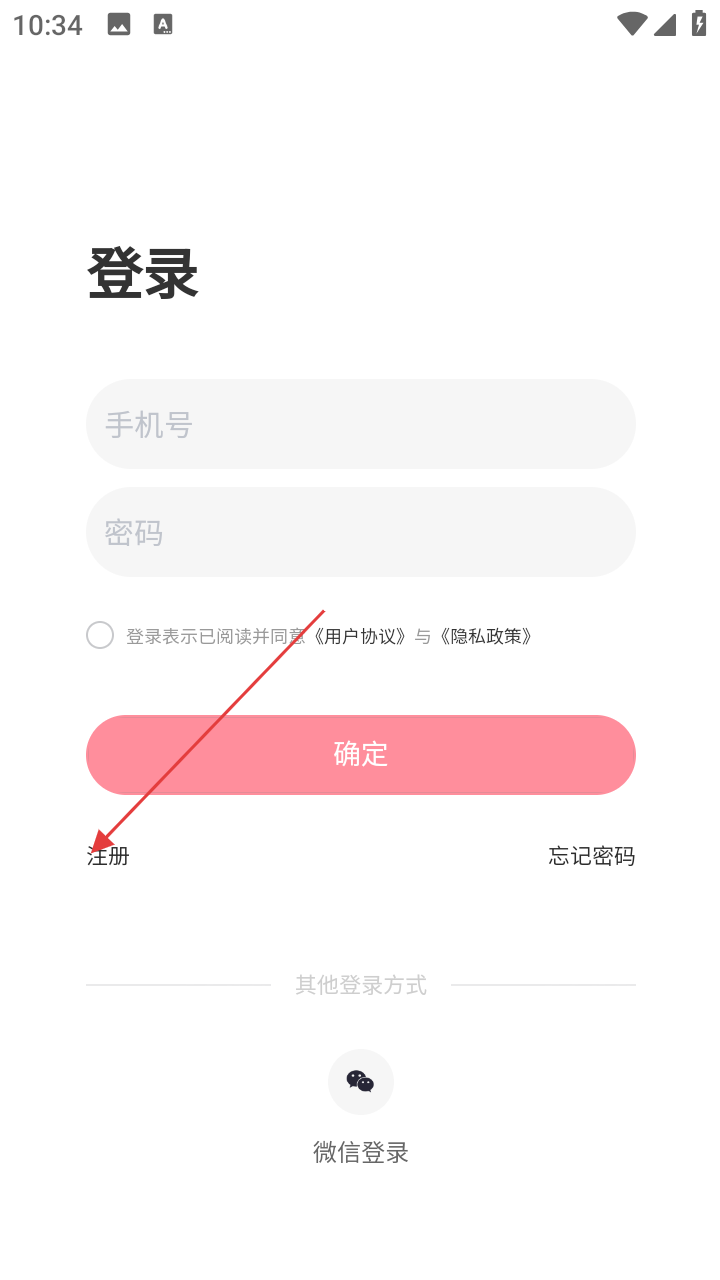Open the 《隐私政策》 privacy policy link
The image size is (720, 1280).
point(487,636)
